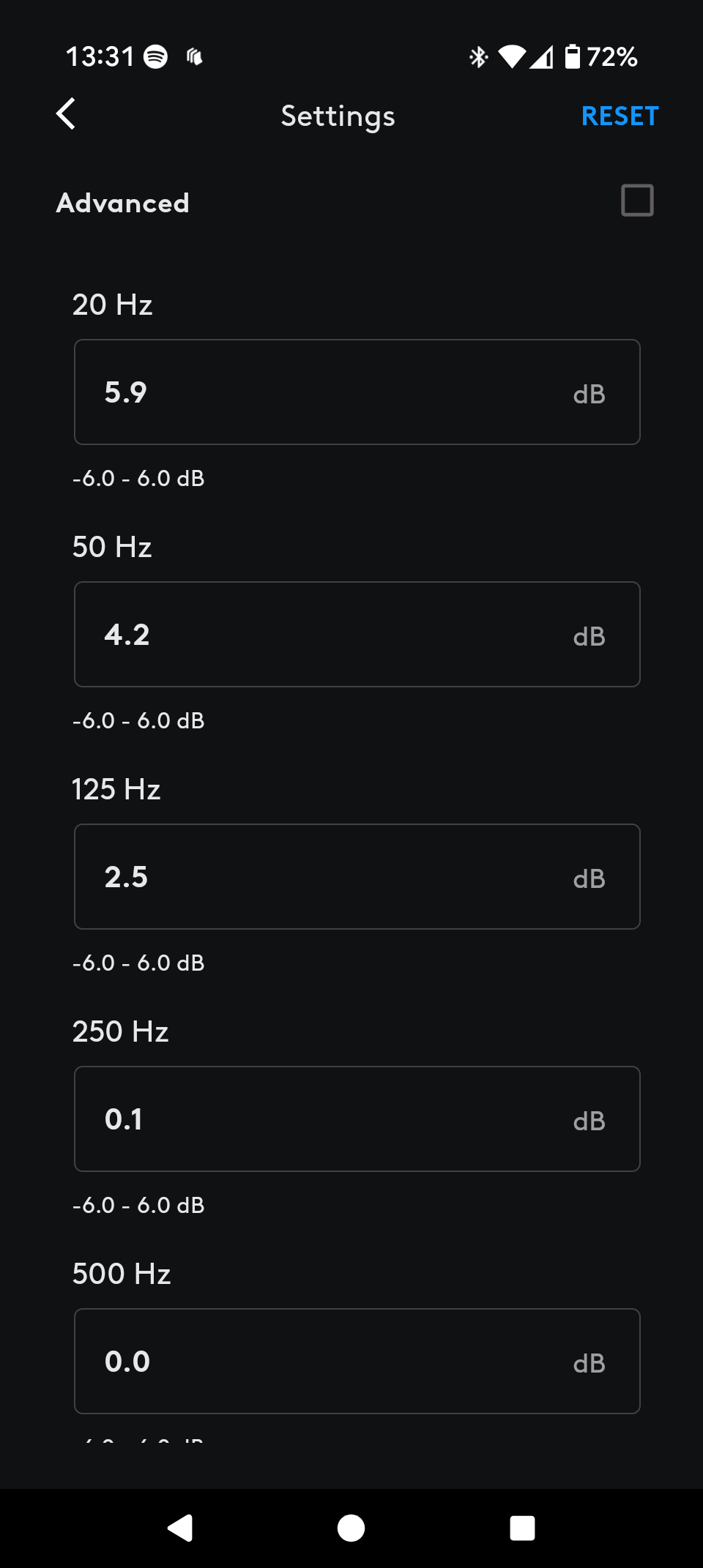Edit the 250 Hz gain field
This screenshot has width=703, height=1568.
pyautogui.click(x=357, y=1119)
